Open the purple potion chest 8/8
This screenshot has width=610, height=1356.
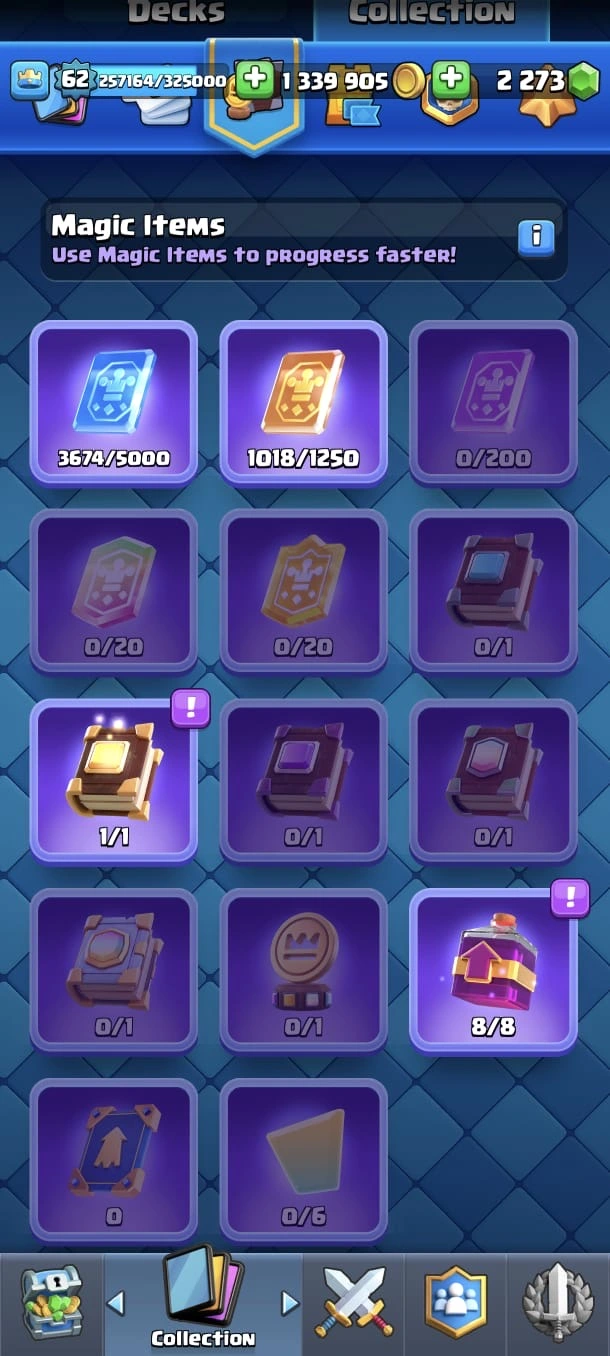[x=493, y=970]
